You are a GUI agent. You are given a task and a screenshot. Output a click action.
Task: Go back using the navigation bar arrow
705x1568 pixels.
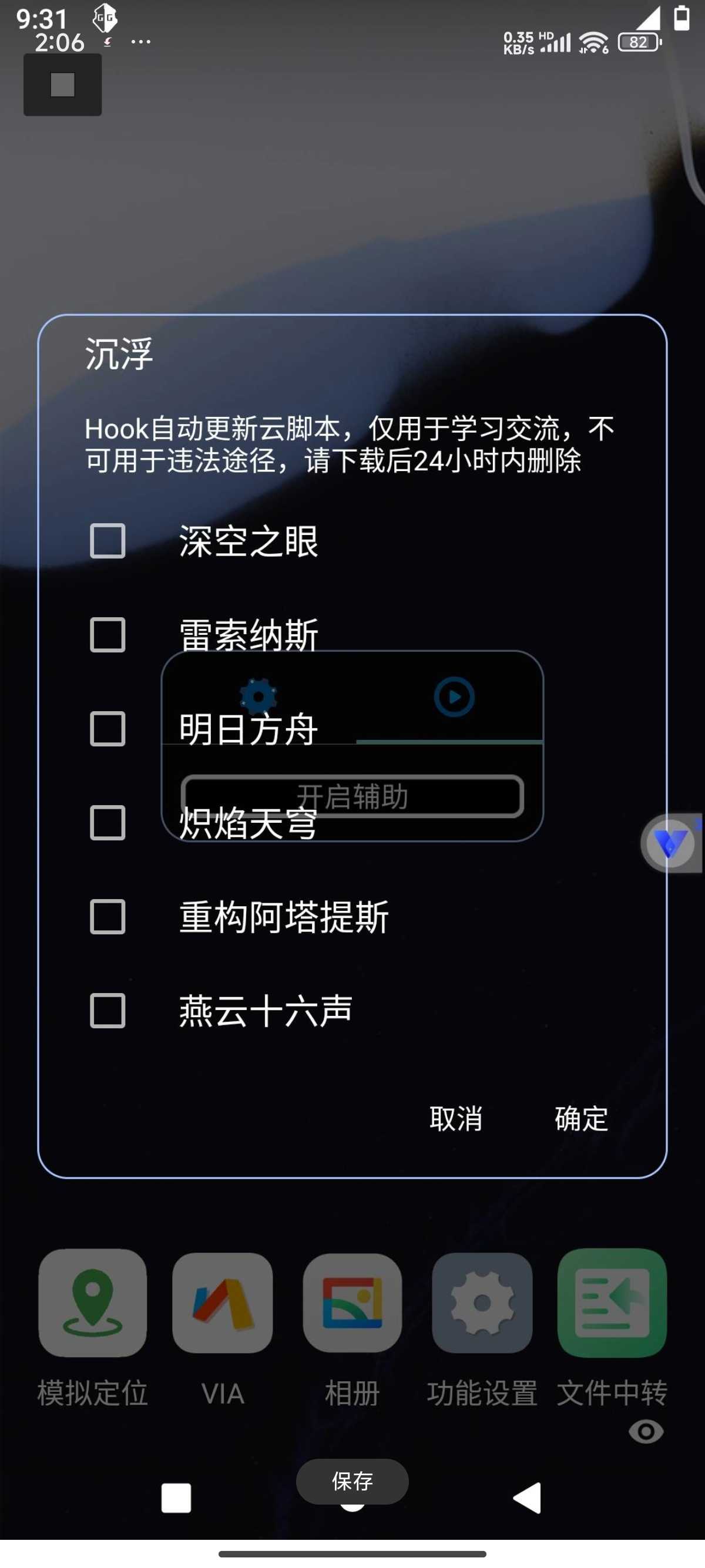(527, 1498)
